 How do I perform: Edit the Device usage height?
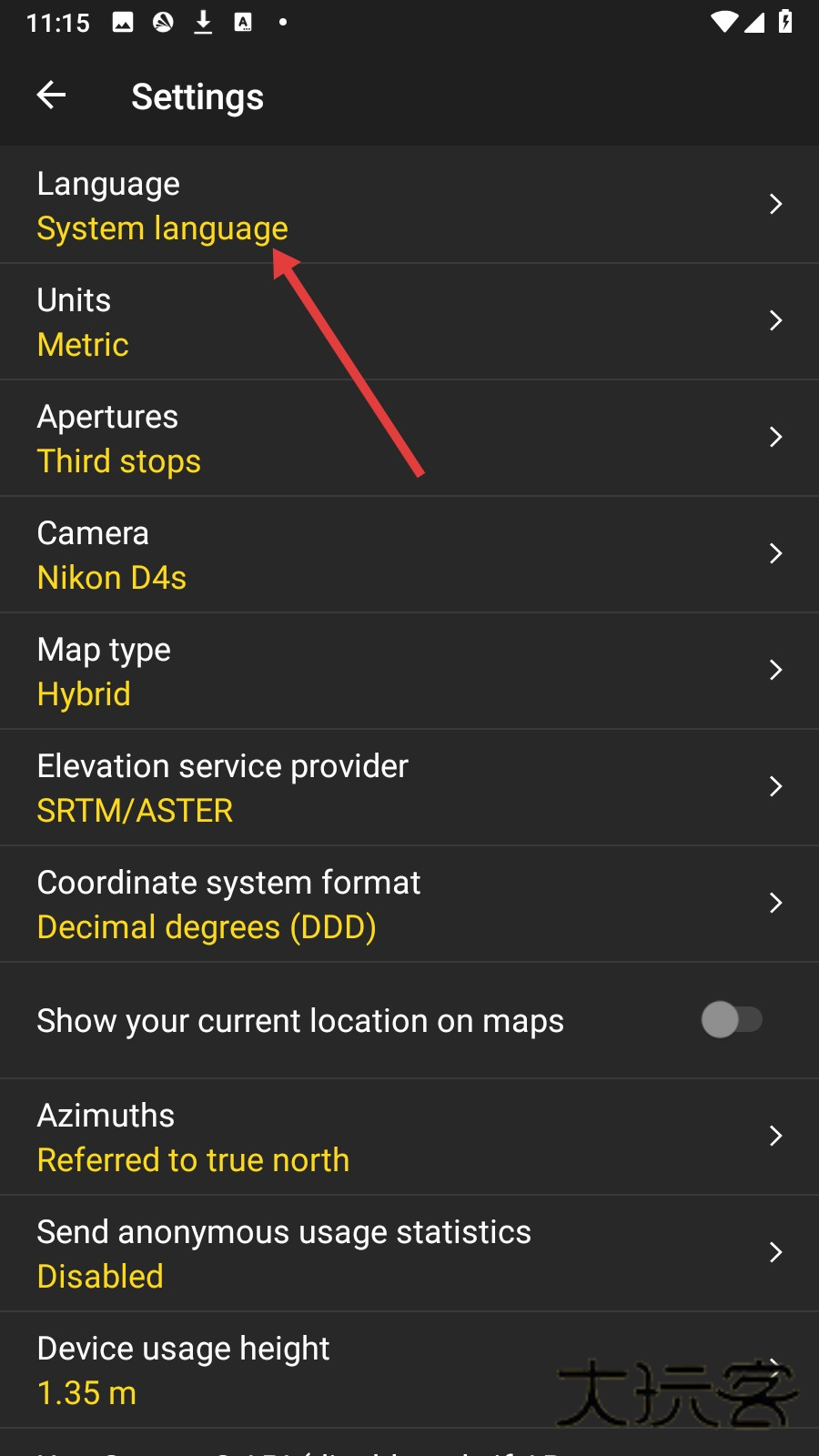pyautogui.click(x=409, y=1370)
